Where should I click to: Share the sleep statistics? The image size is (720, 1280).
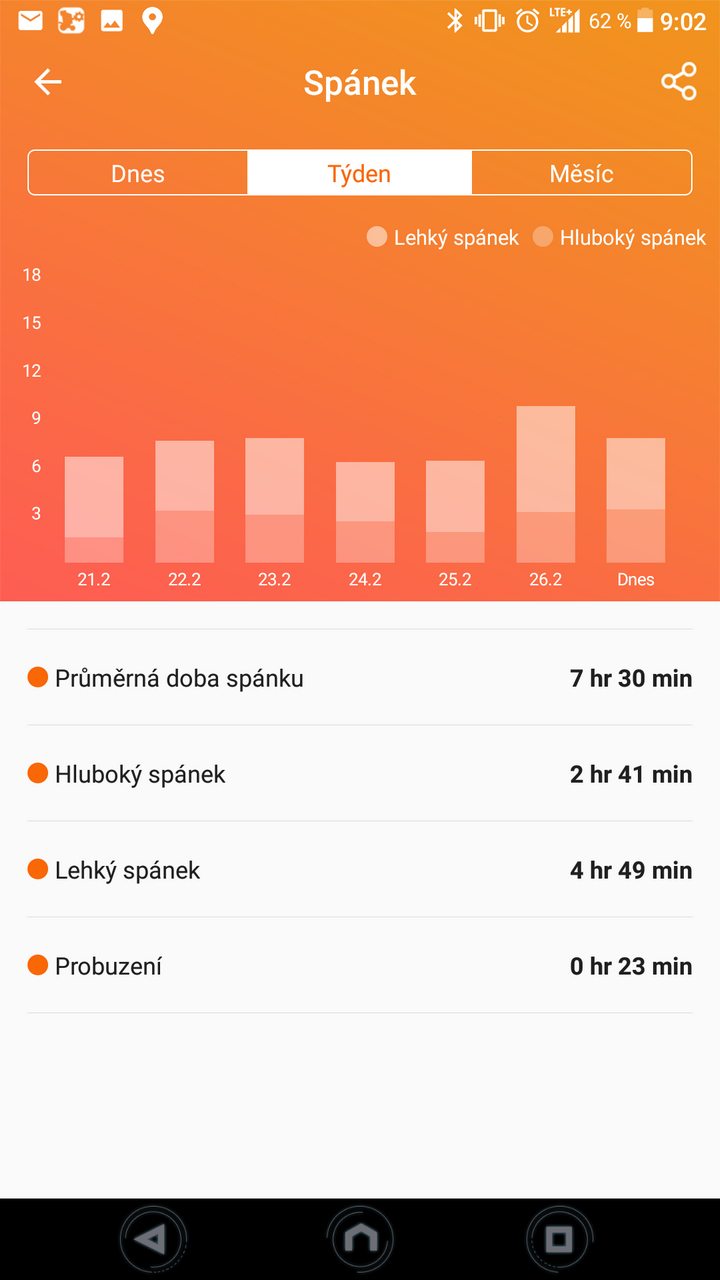[x=678, y=82]
